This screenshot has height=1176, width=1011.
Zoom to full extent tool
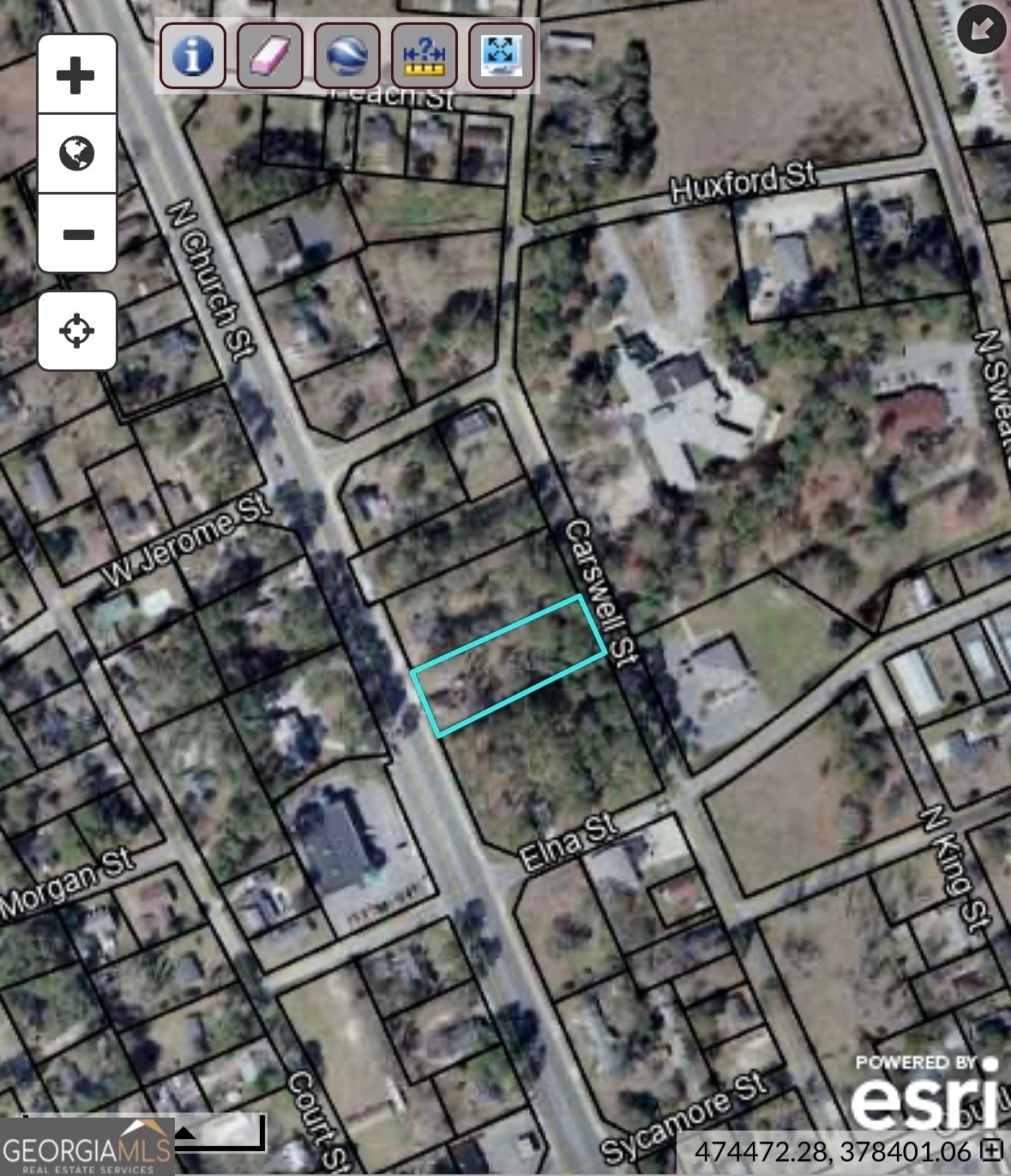502,56
